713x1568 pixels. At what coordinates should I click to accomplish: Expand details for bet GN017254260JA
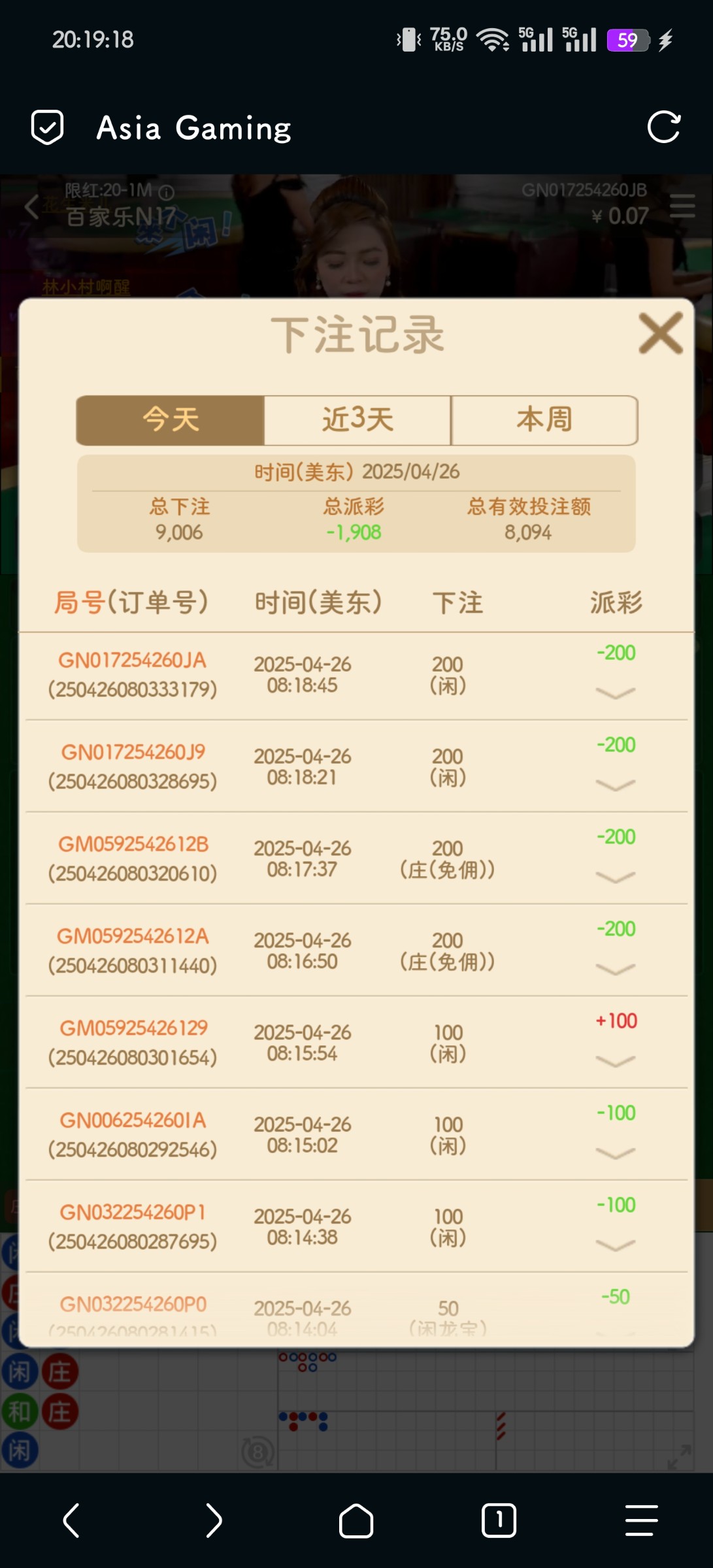[x=616, y=693]
